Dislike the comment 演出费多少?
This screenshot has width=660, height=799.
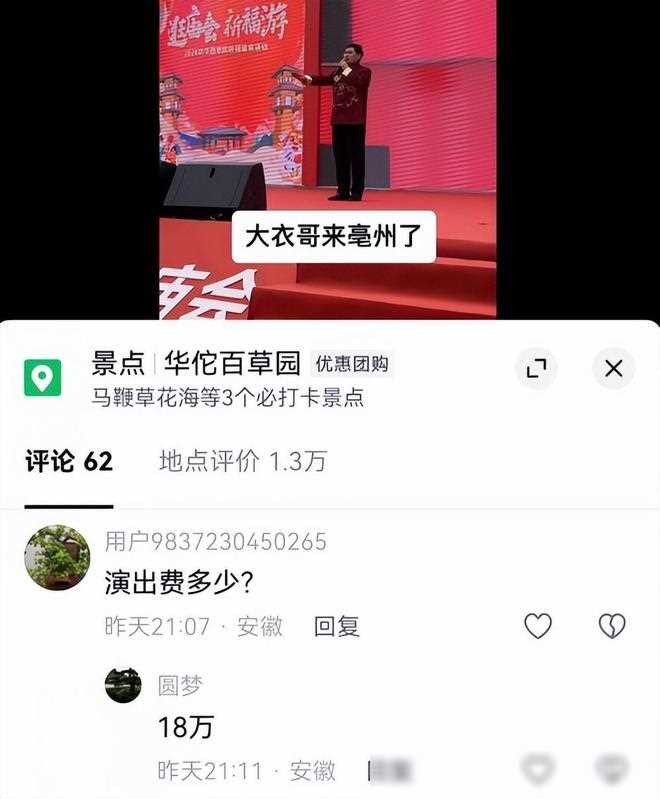pyautogui.click(x=611, y=626)
